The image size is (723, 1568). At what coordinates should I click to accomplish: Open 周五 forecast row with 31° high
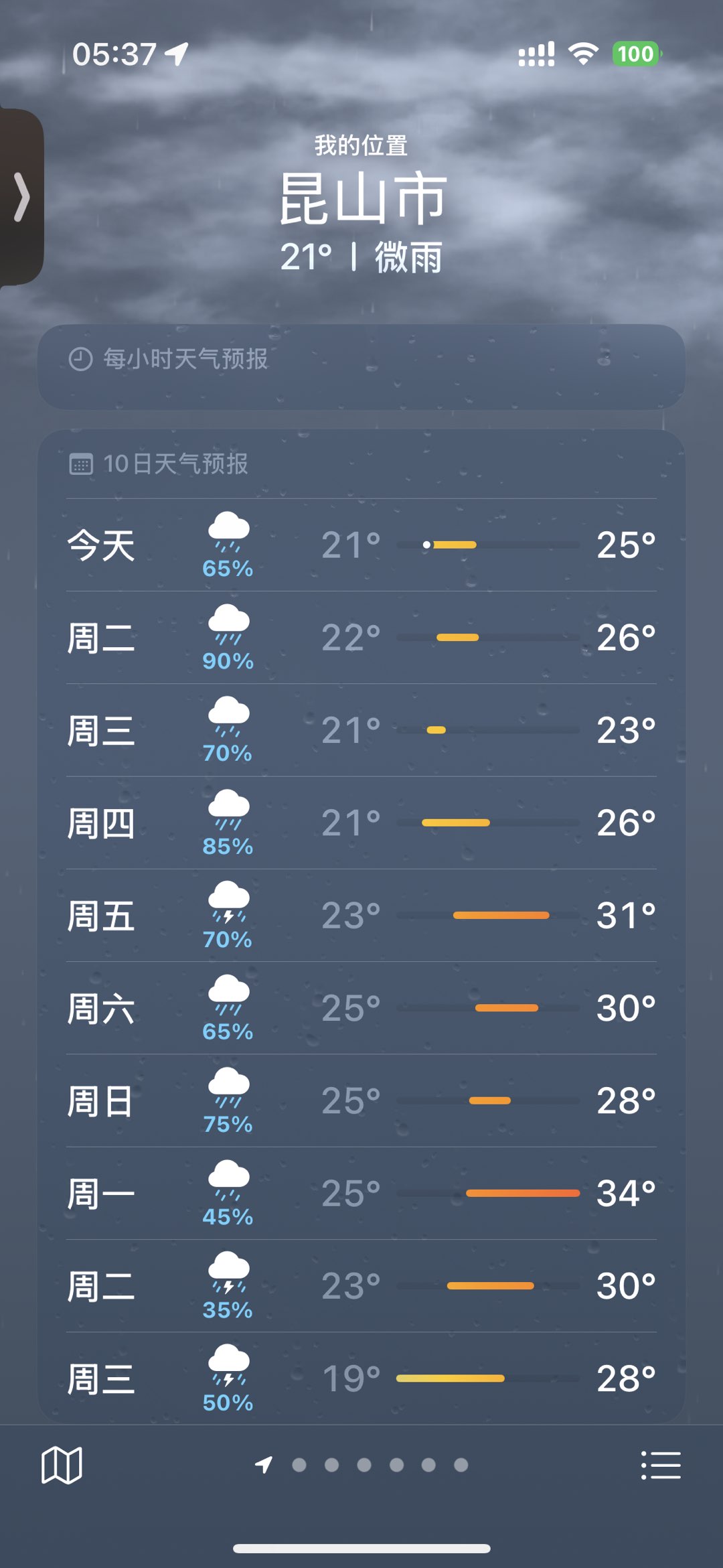[x=361, y=916]
